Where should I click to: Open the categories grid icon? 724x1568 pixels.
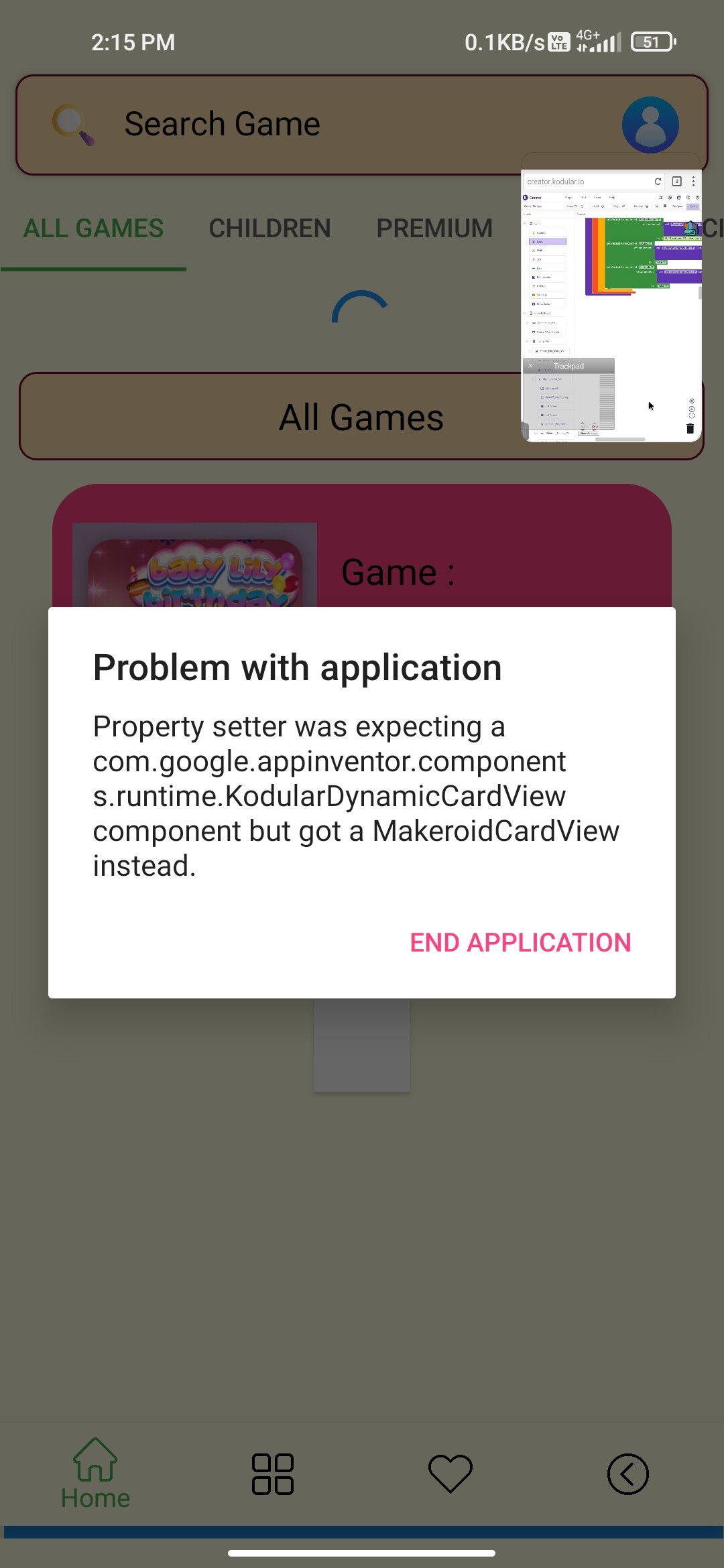pyautogui.click(x=273, y=1474)
